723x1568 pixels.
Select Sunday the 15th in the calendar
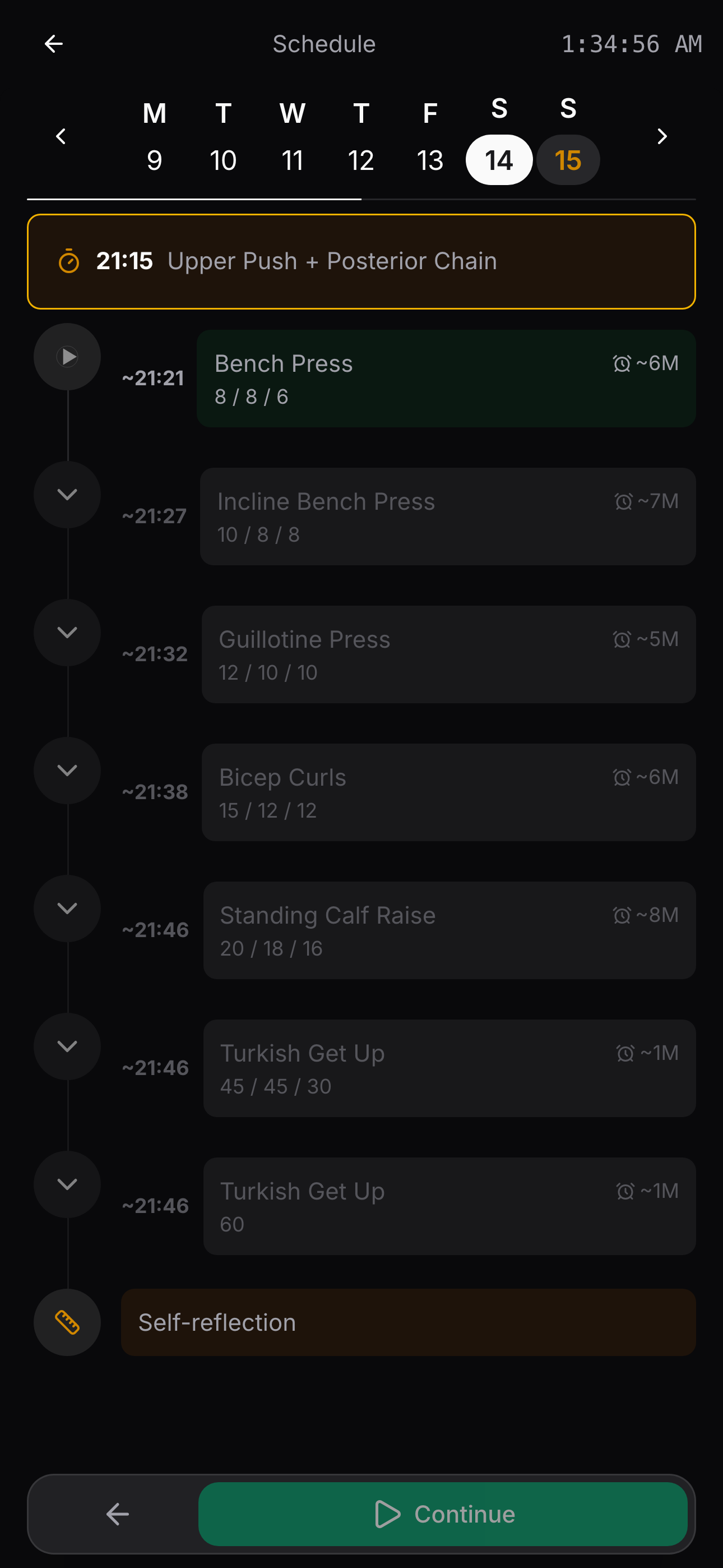[x=567, y=159]
